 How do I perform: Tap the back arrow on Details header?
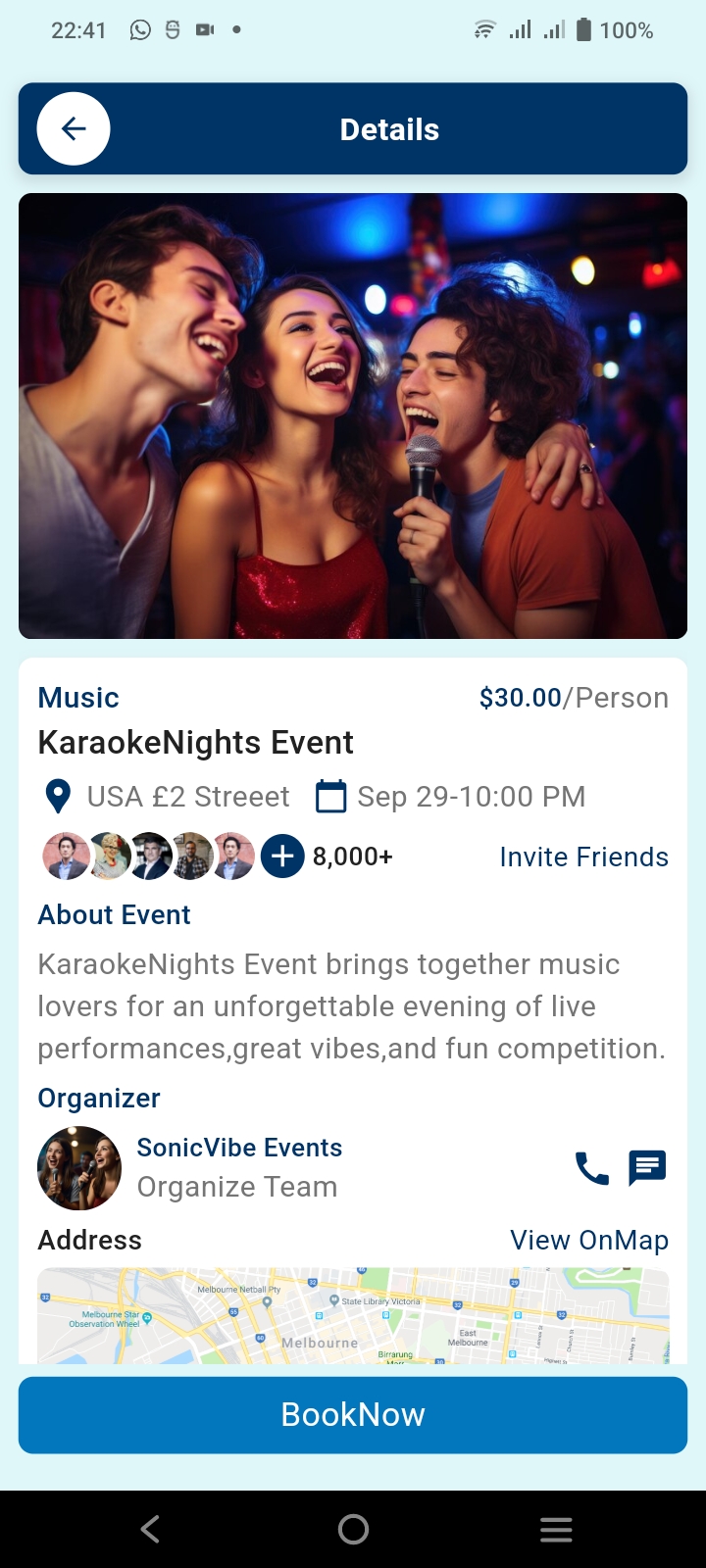coord(73,128)
